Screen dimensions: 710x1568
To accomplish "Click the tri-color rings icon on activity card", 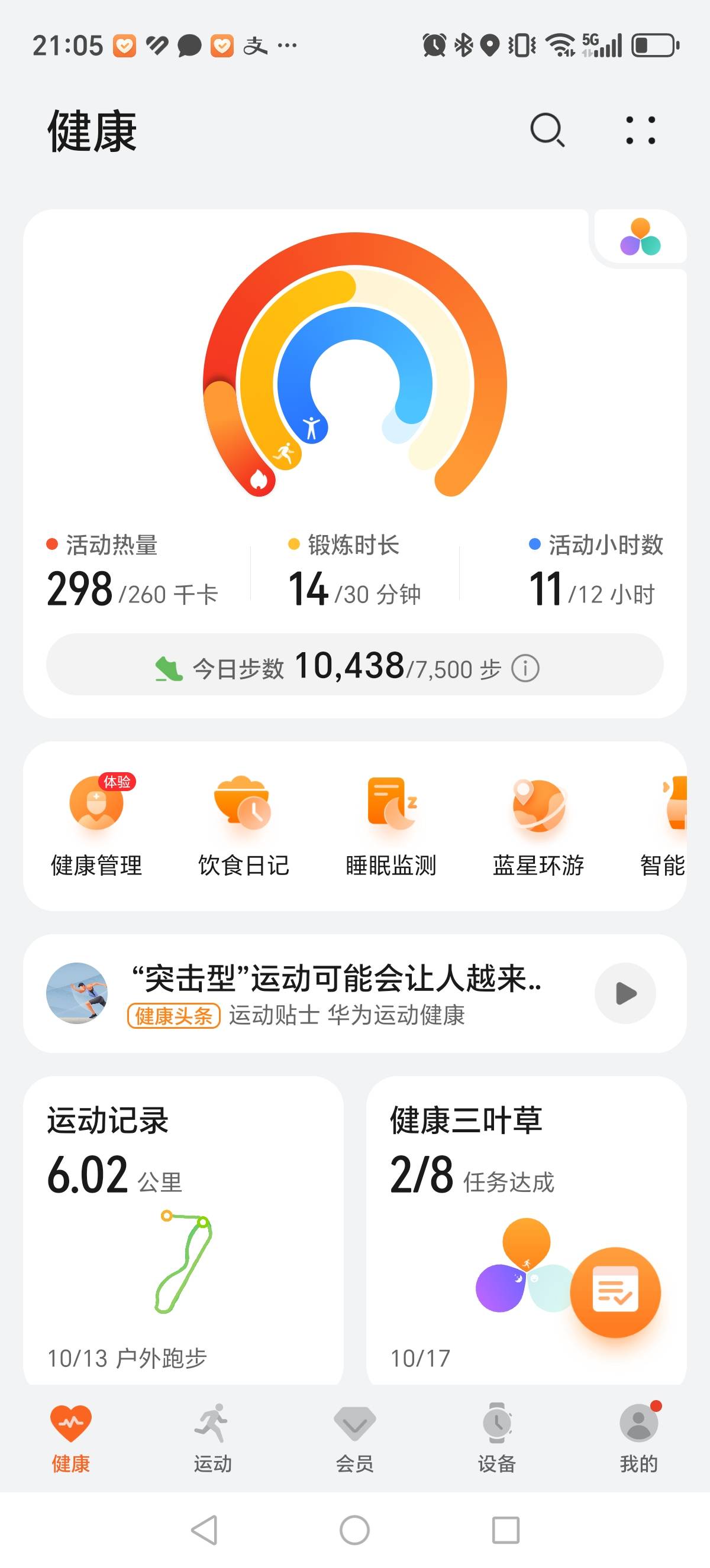I will tap(641, 238).
